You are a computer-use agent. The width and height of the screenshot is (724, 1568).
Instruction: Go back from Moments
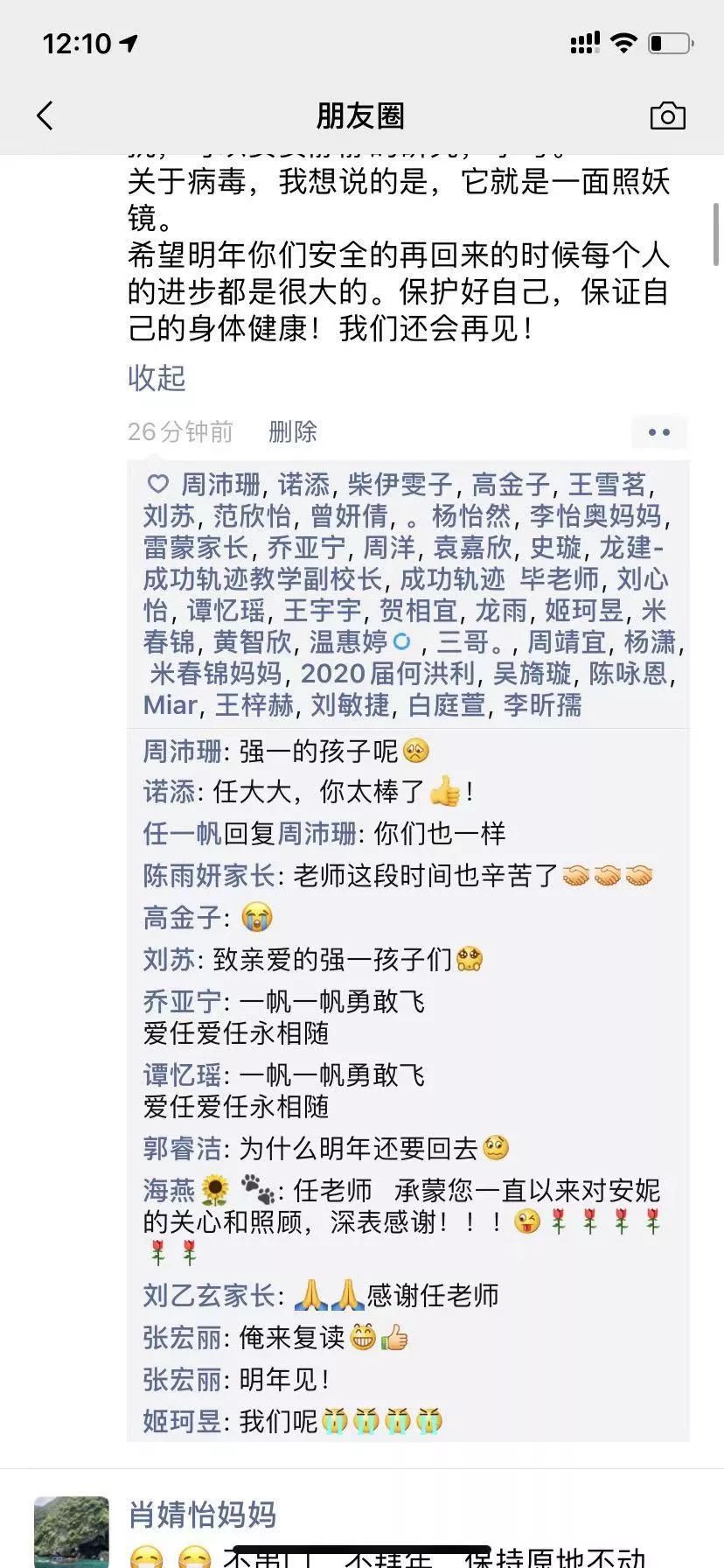(x=45, y=115)
